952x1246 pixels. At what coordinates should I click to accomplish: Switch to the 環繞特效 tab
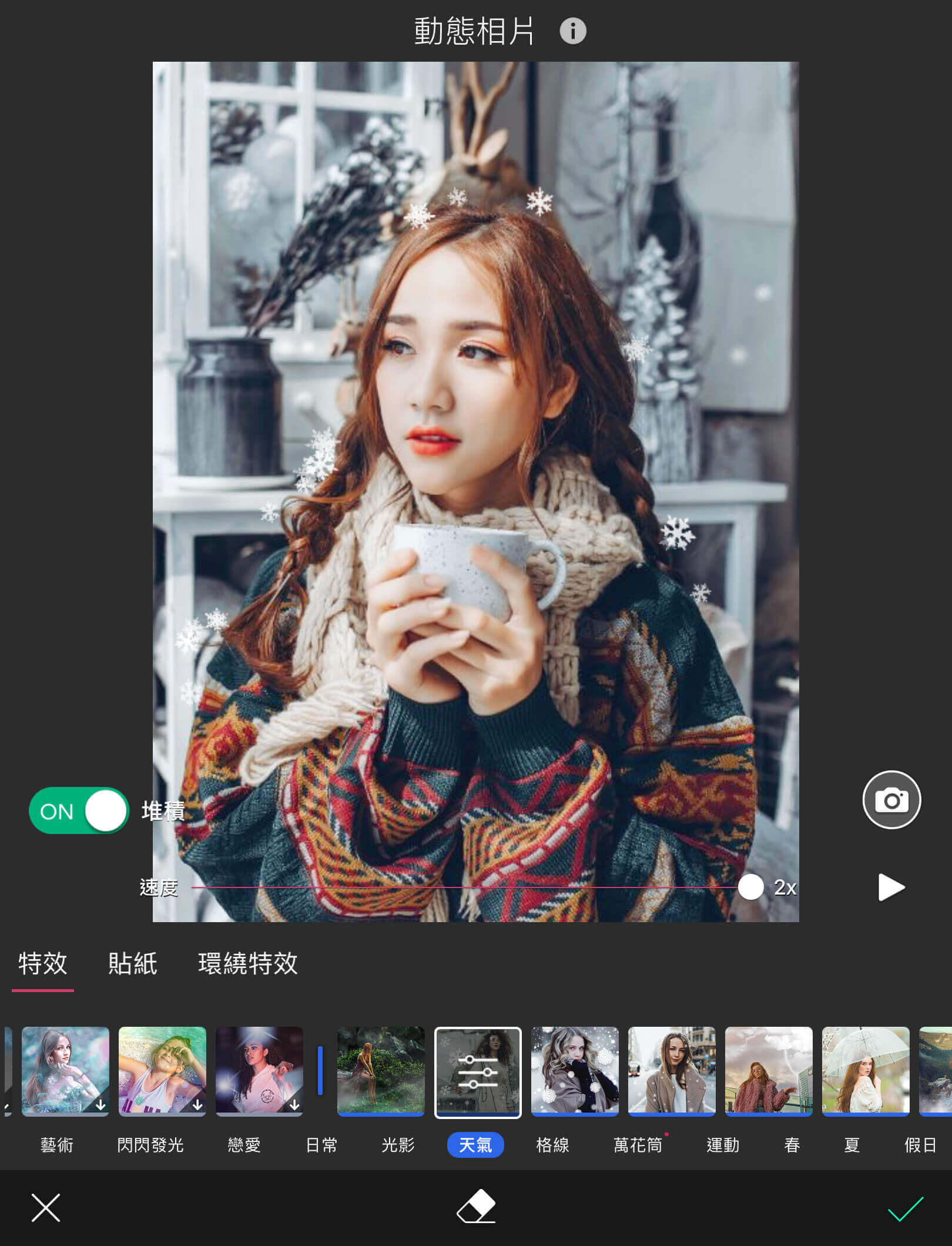(x=247, y=964)
